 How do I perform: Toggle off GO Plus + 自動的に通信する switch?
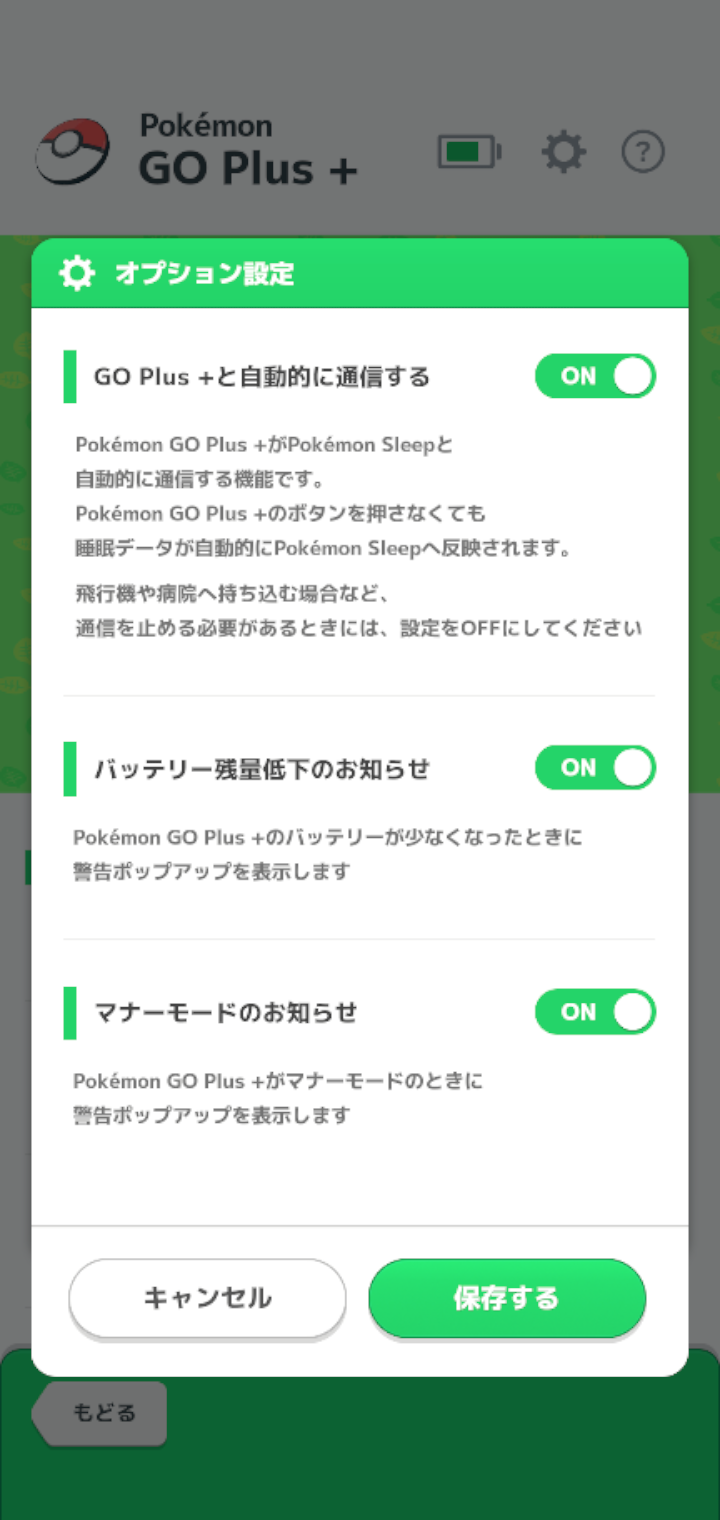coord(596,376)
